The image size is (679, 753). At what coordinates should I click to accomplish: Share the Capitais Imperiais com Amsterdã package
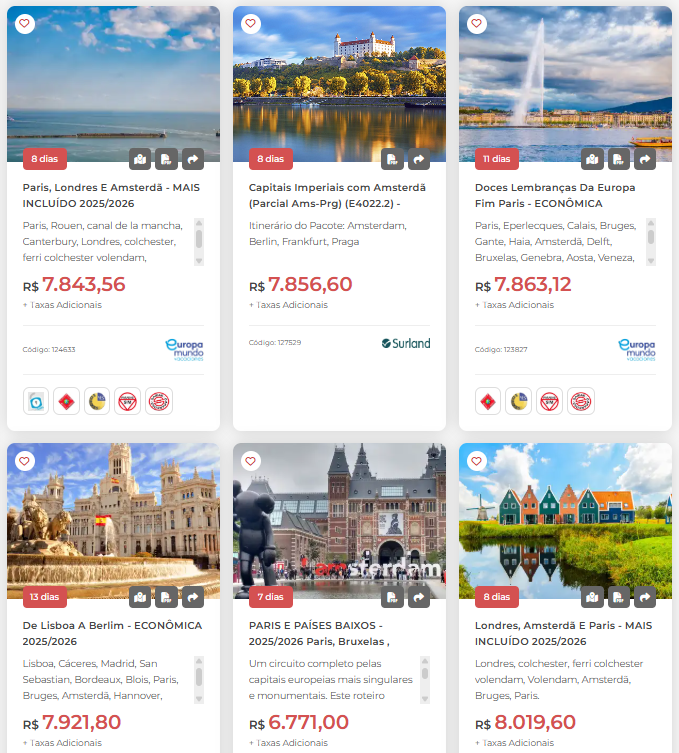click(419, 159)
